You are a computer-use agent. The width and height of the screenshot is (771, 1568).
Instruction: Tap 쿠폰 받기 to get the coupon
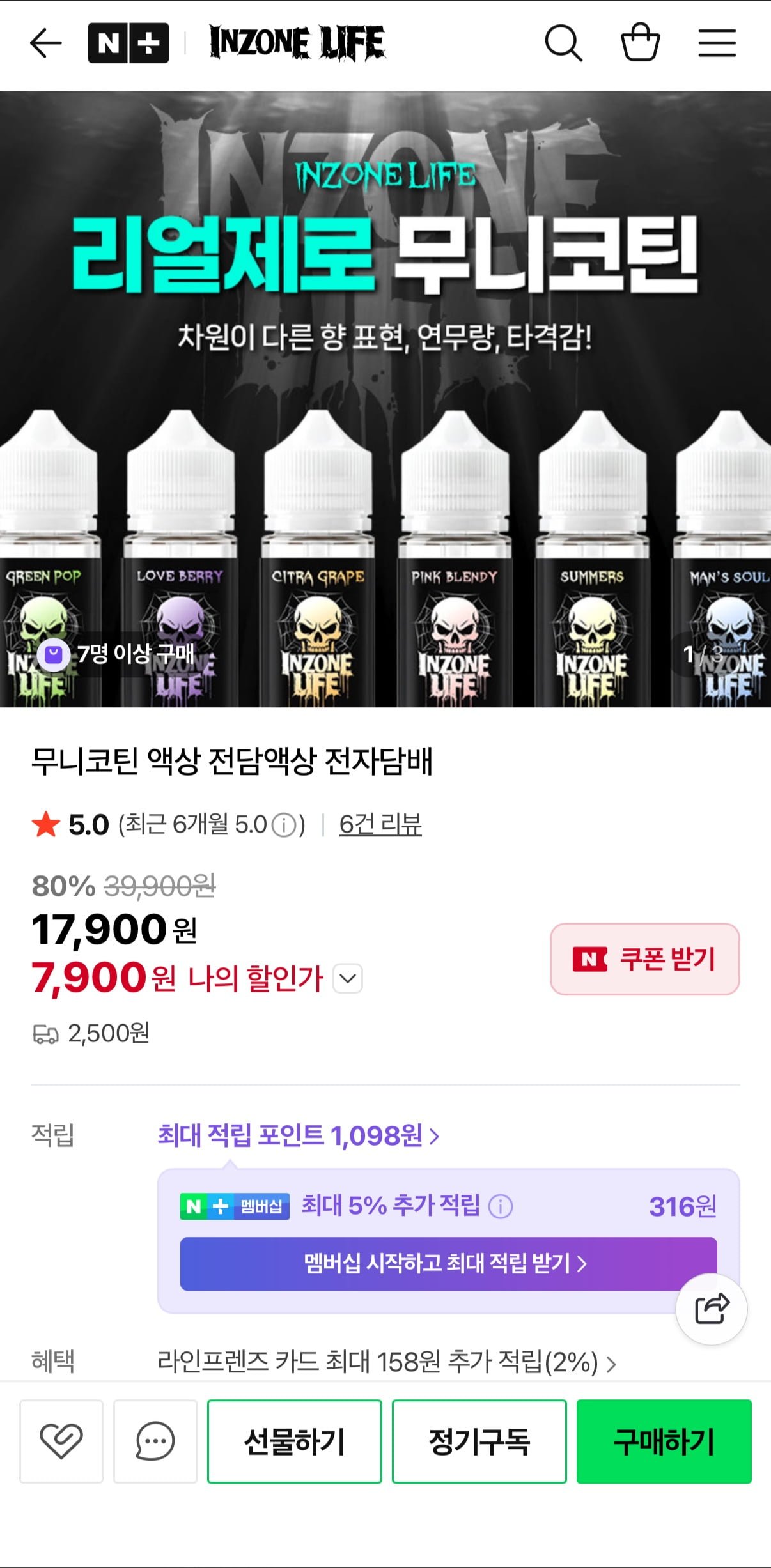[x=644, y=959]
